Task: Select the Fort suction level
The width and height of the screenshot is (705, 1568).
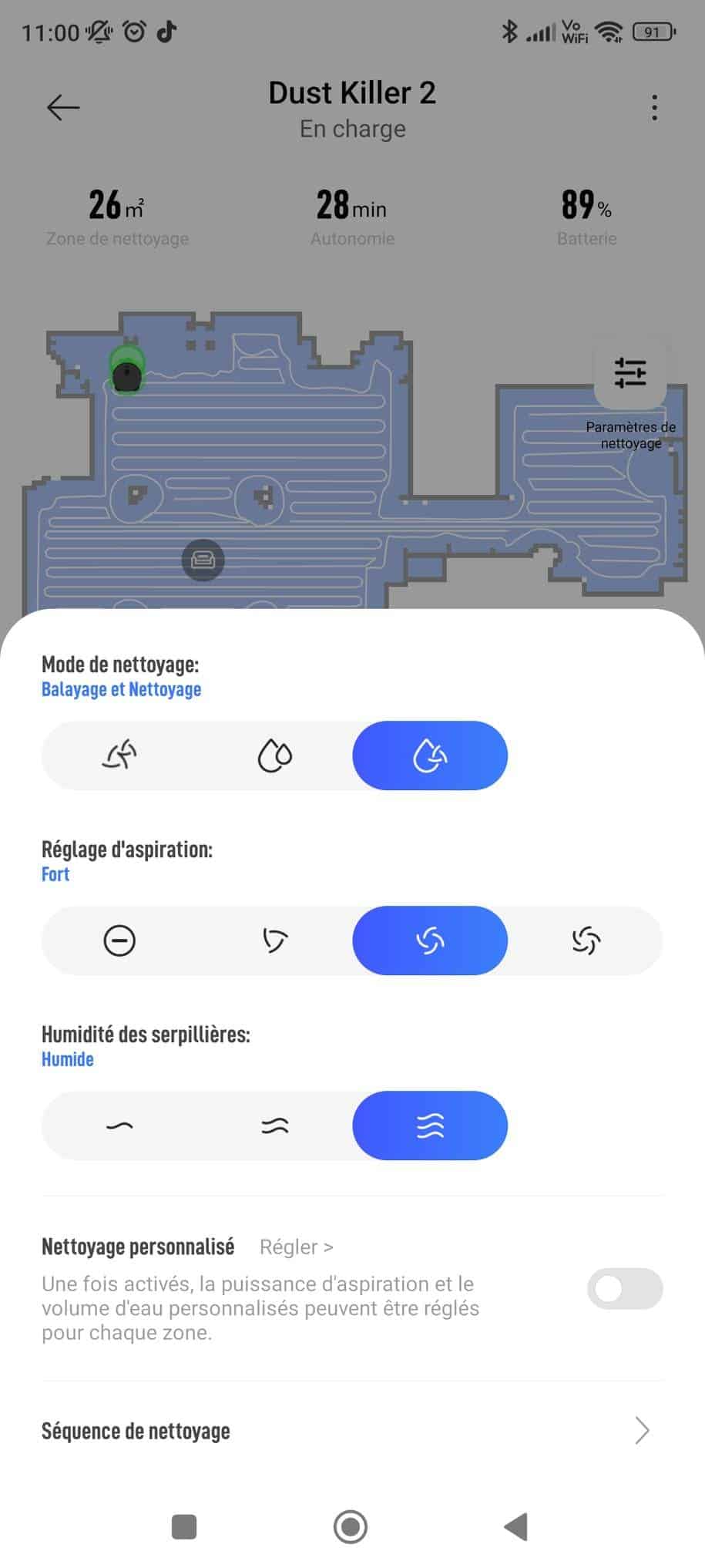Action: coord(430,940)
